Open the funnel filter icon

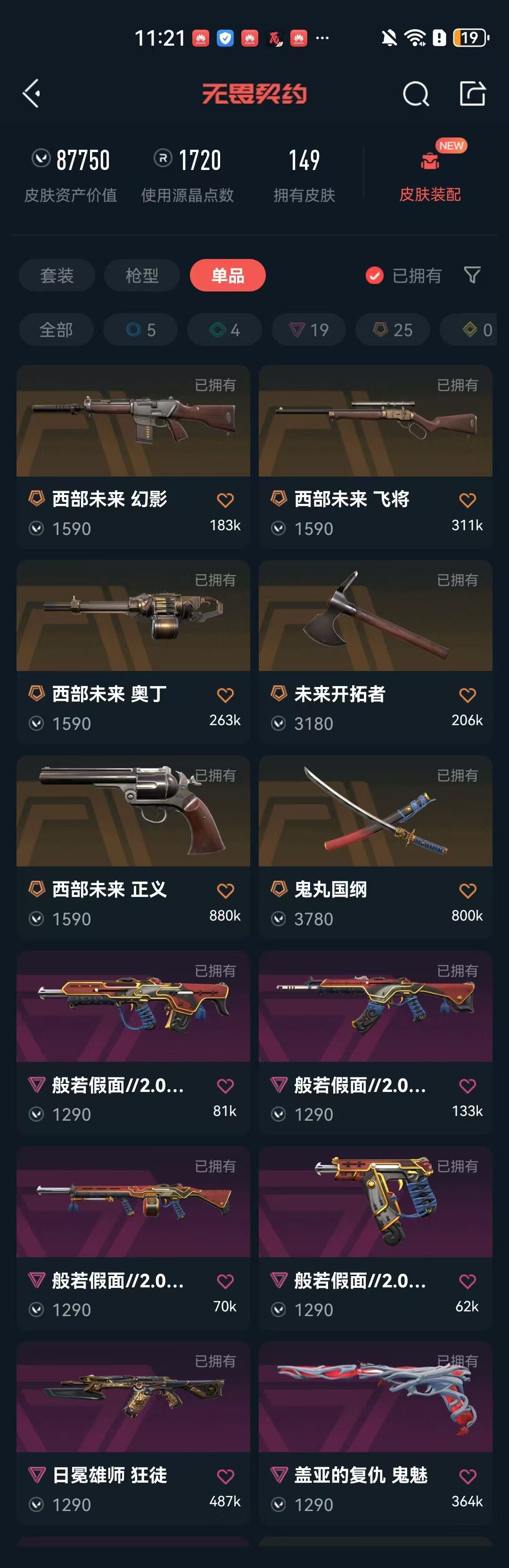[x=472, y=275]
